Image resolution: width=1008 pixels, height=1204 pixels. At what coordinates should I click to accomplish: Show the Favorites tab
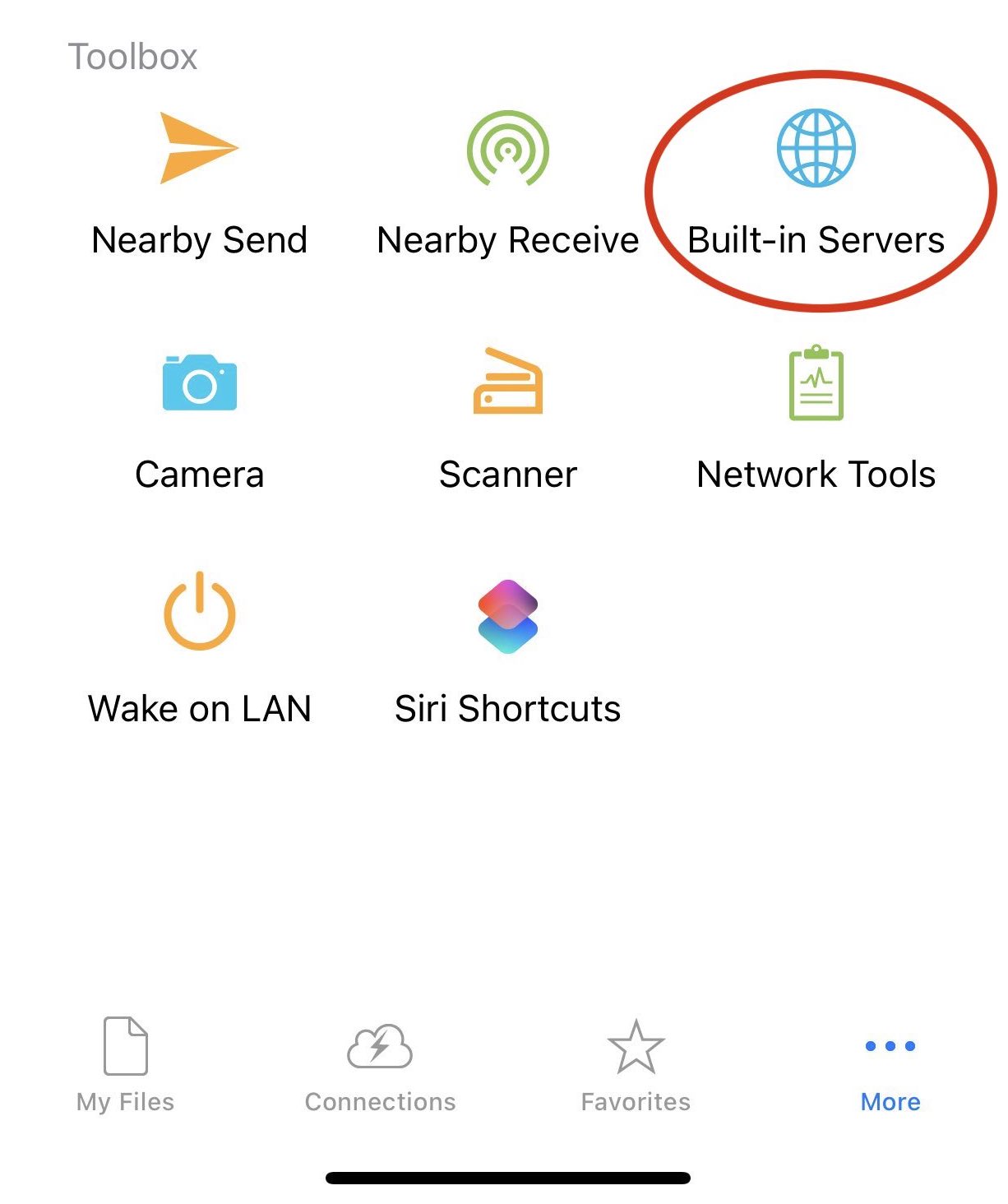pos(636,1065)
